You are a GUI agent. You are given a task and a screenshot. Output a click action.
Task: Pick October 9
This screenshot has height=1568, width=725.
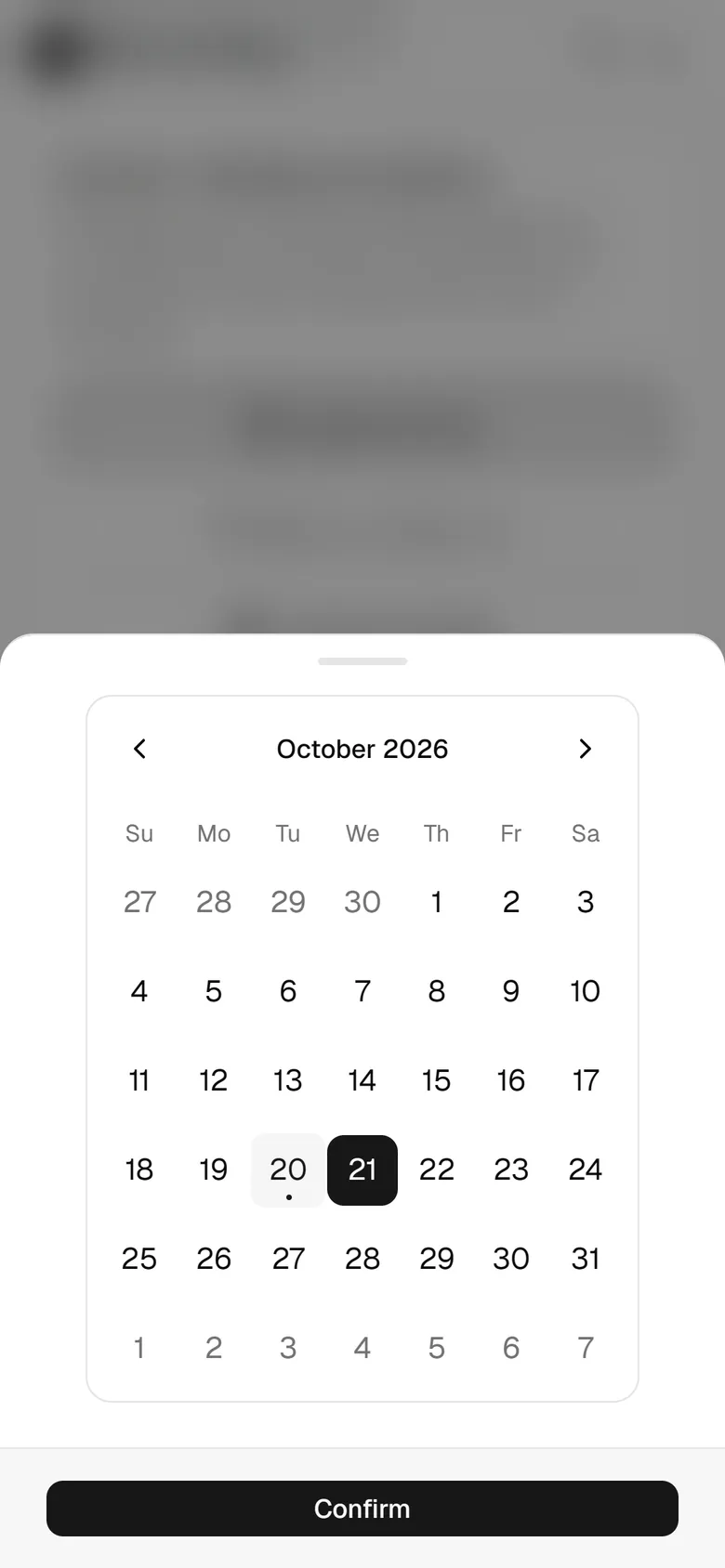pos(511,991)
